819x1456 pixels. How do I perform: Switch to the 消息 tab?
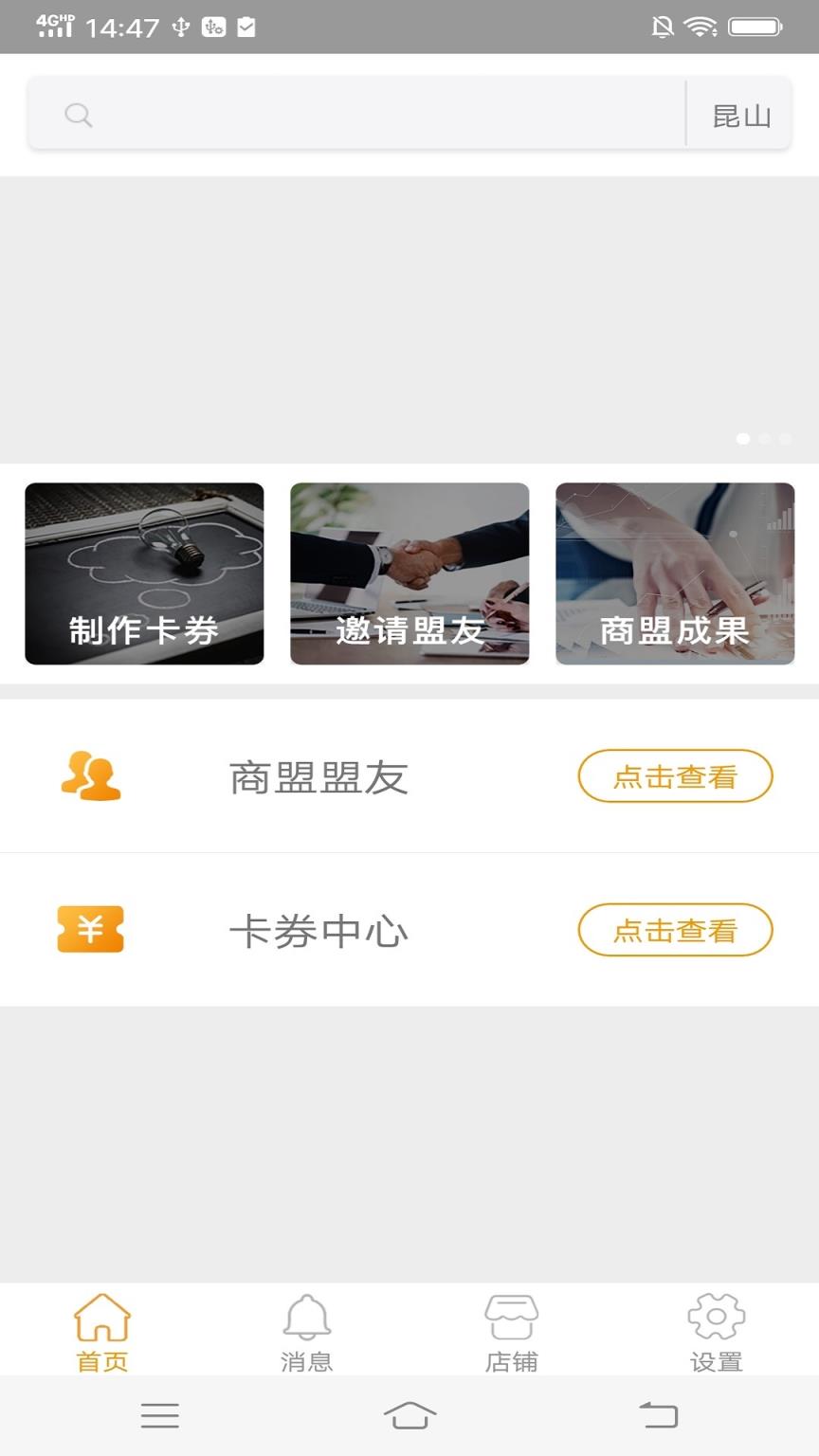(x=305, y=1331)
